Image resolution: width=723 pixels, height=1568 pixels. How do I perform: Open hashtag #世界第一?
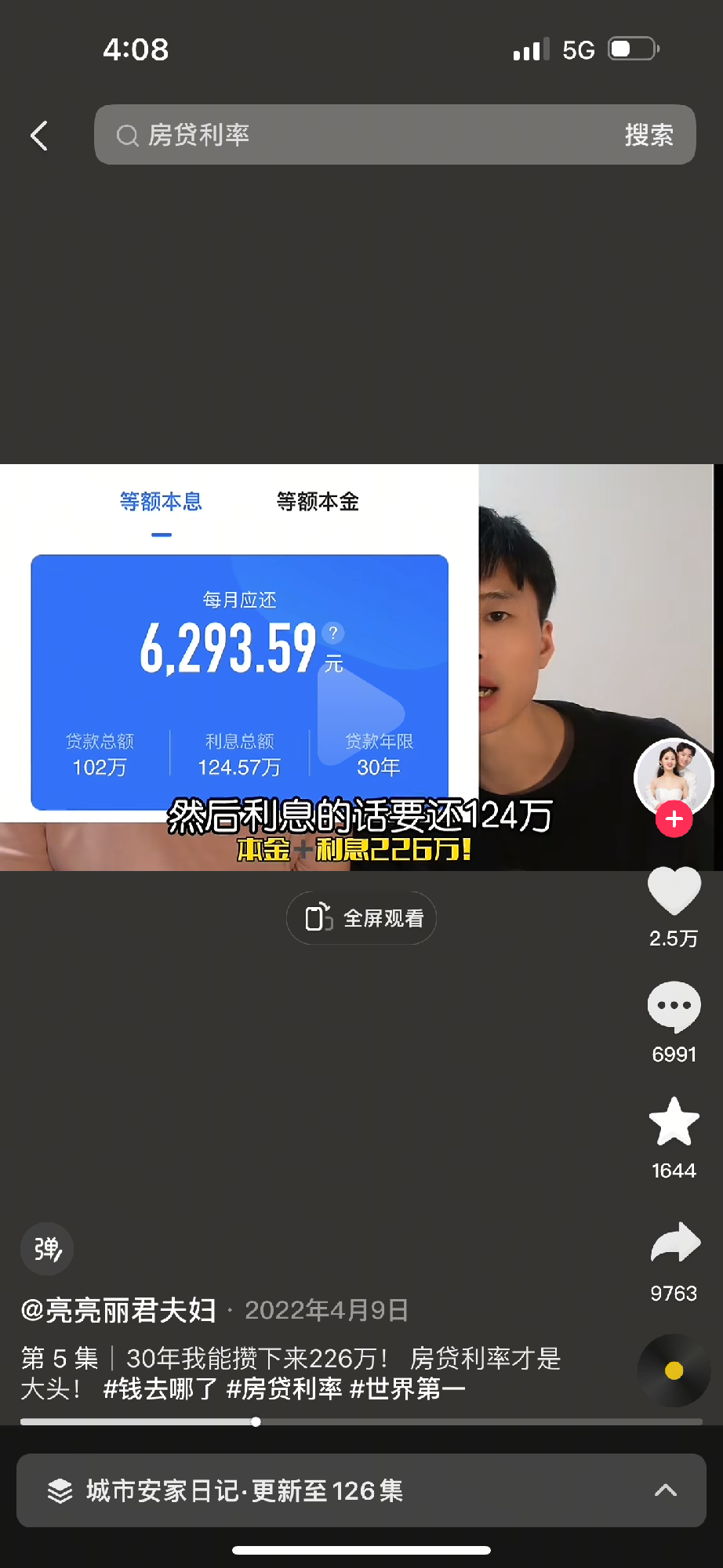coord(407,1389)
